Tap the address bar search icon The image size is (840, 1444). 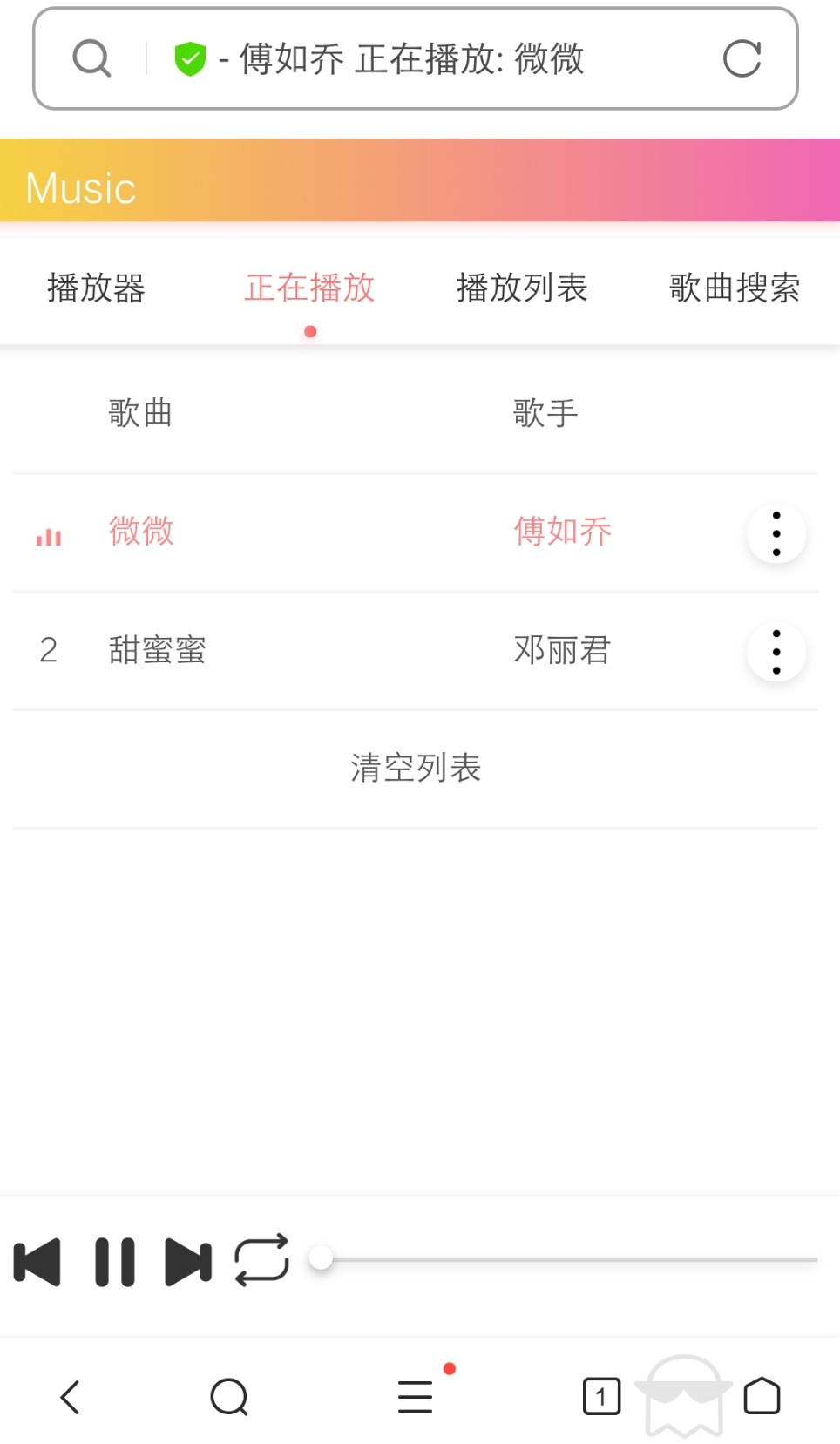pyautogui.click(x=91, y=59)
